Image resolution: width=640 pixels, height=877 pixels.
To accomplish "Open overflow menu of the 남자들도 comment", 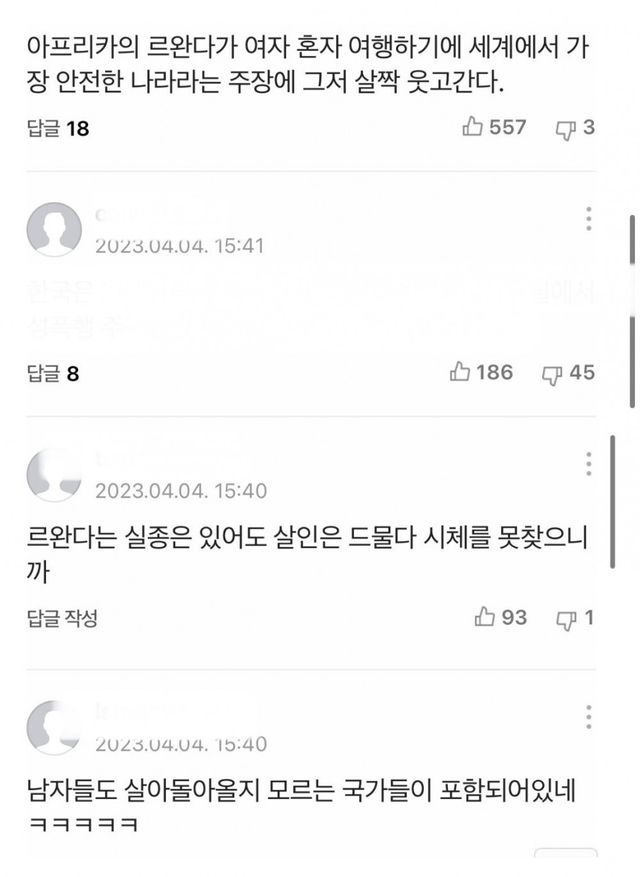I will pyautogui.click(x=589, y=716).
